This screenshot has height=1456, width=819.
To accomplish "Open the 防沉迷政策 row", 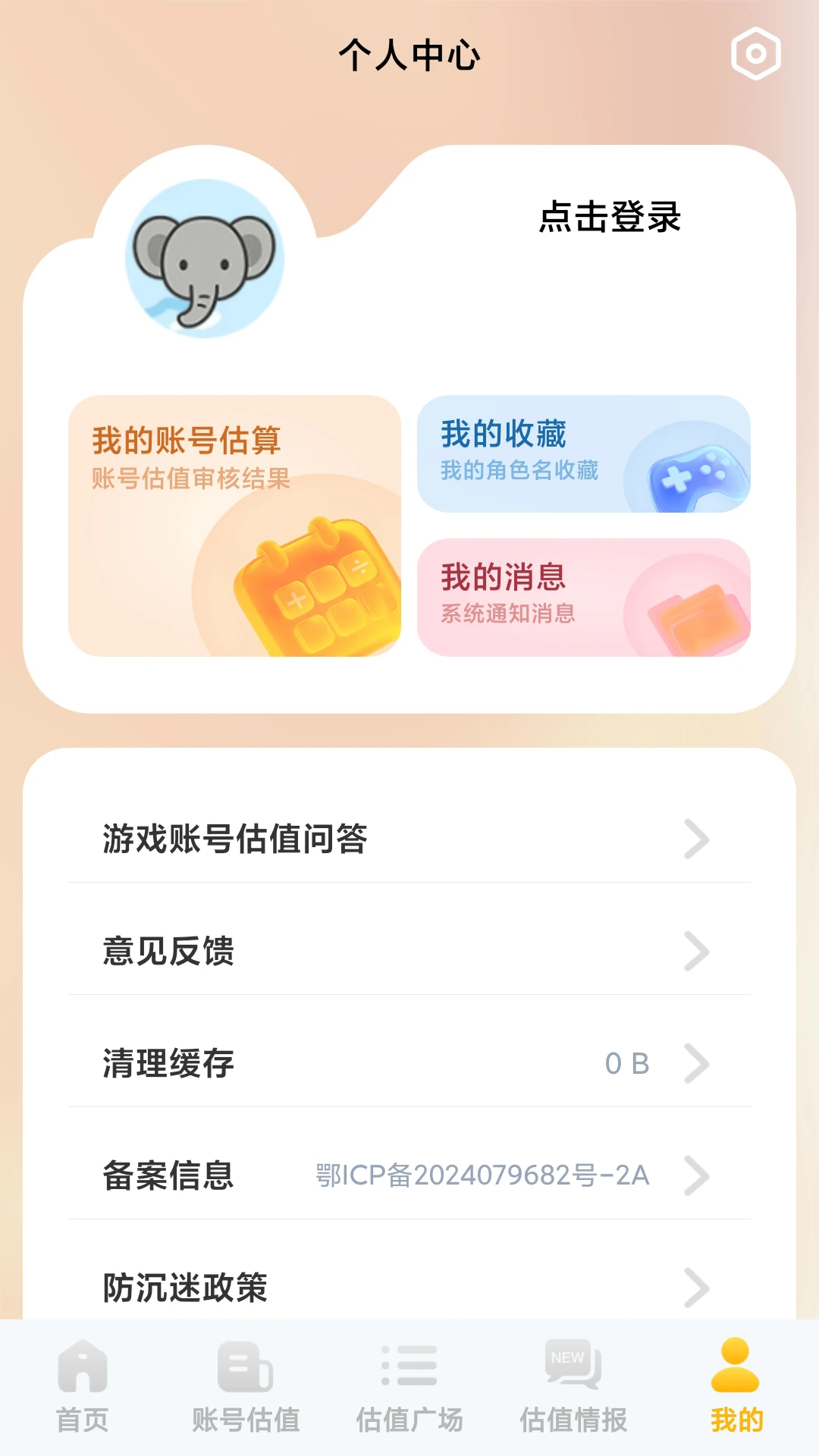I will (x=409, y=1286).
